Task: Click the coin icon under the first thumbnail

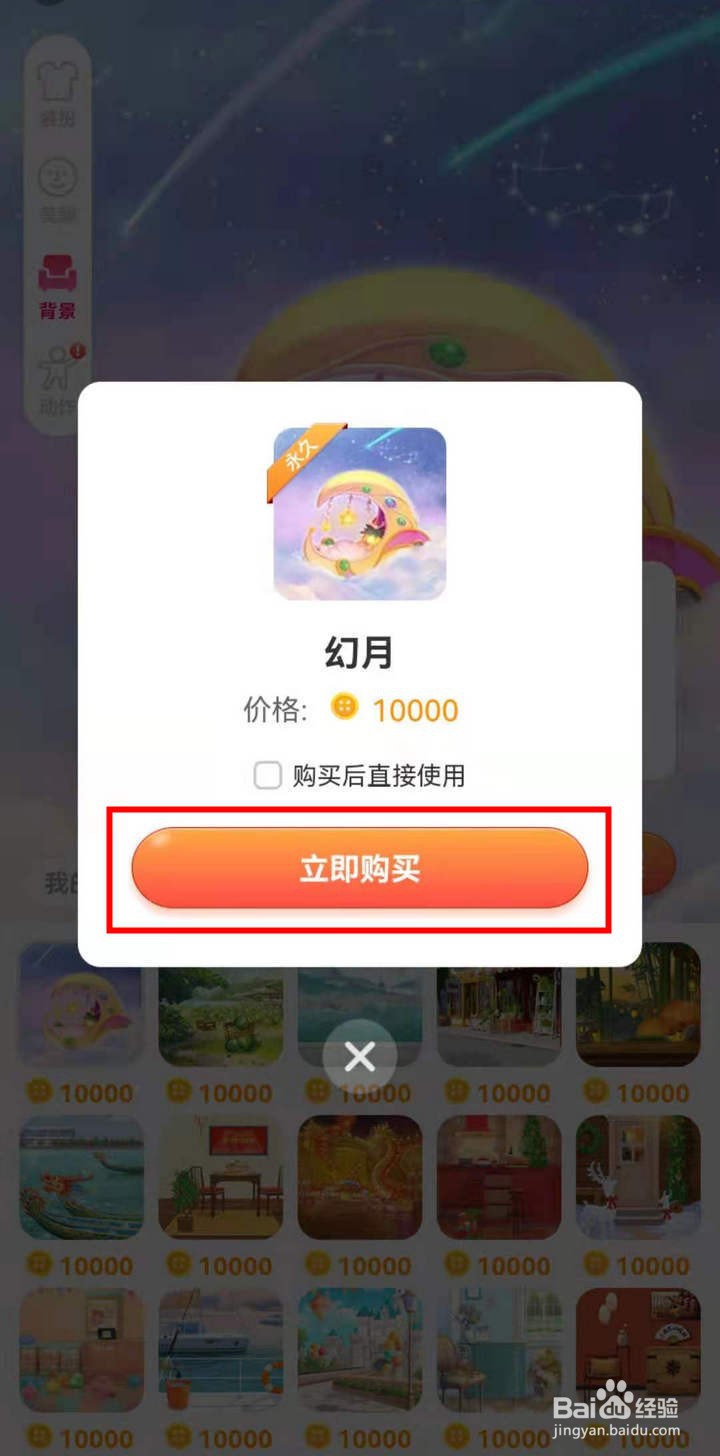Action: pos(40,1090)
